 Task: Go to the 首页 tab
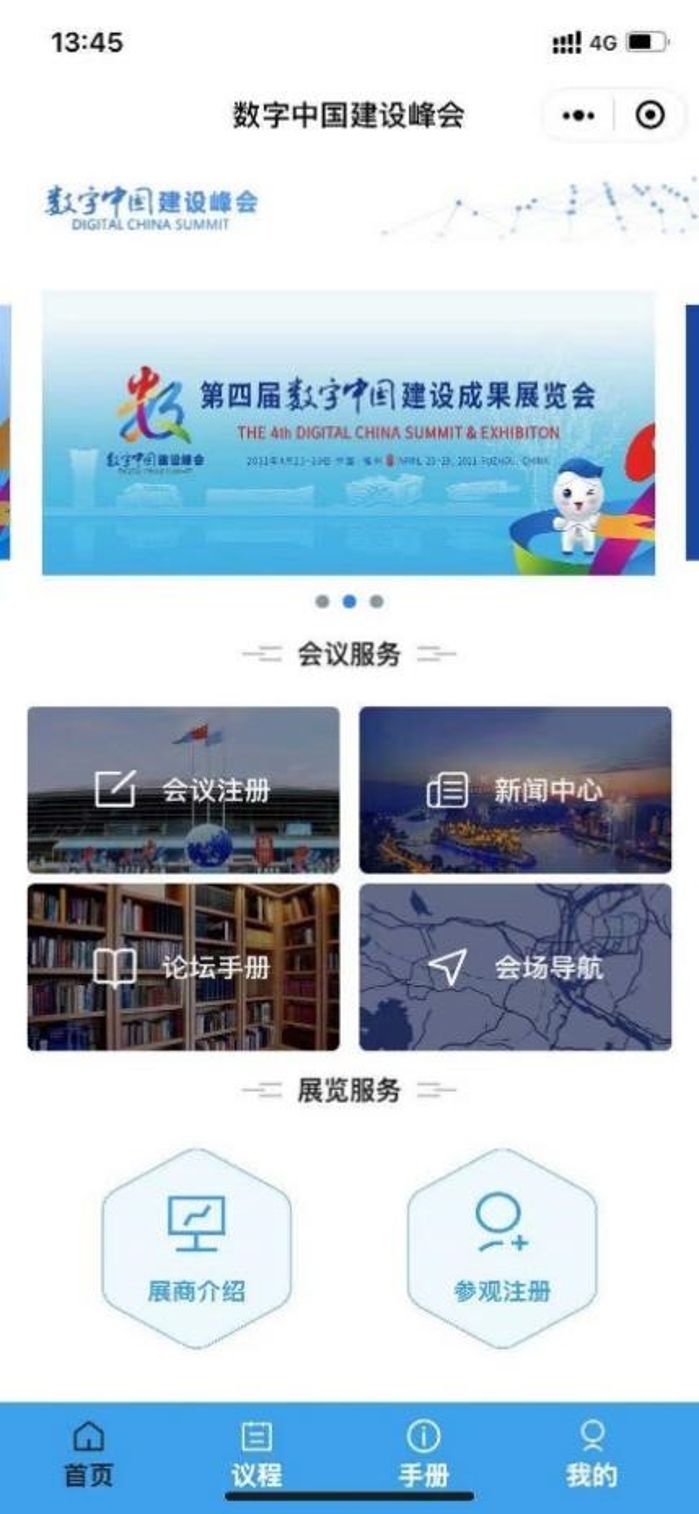(x=89, y=1455)
